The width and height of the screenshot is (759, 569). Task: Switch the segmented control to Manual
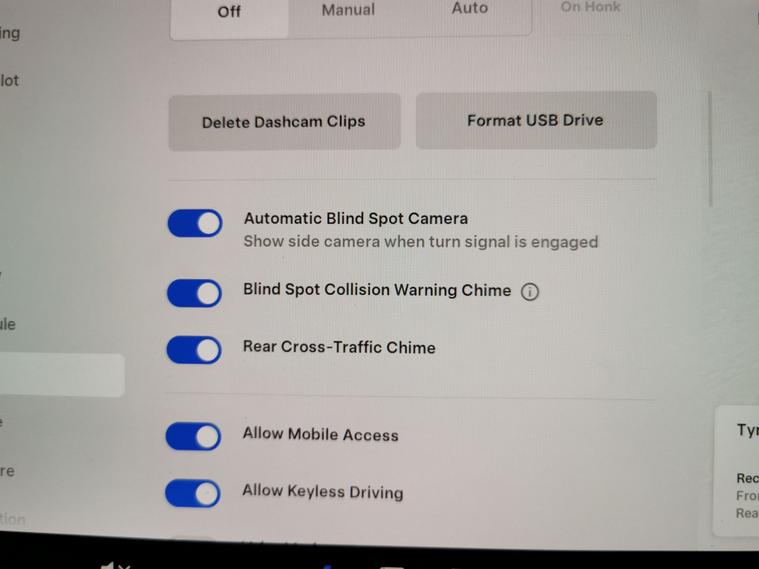click(x=348, y=10)
